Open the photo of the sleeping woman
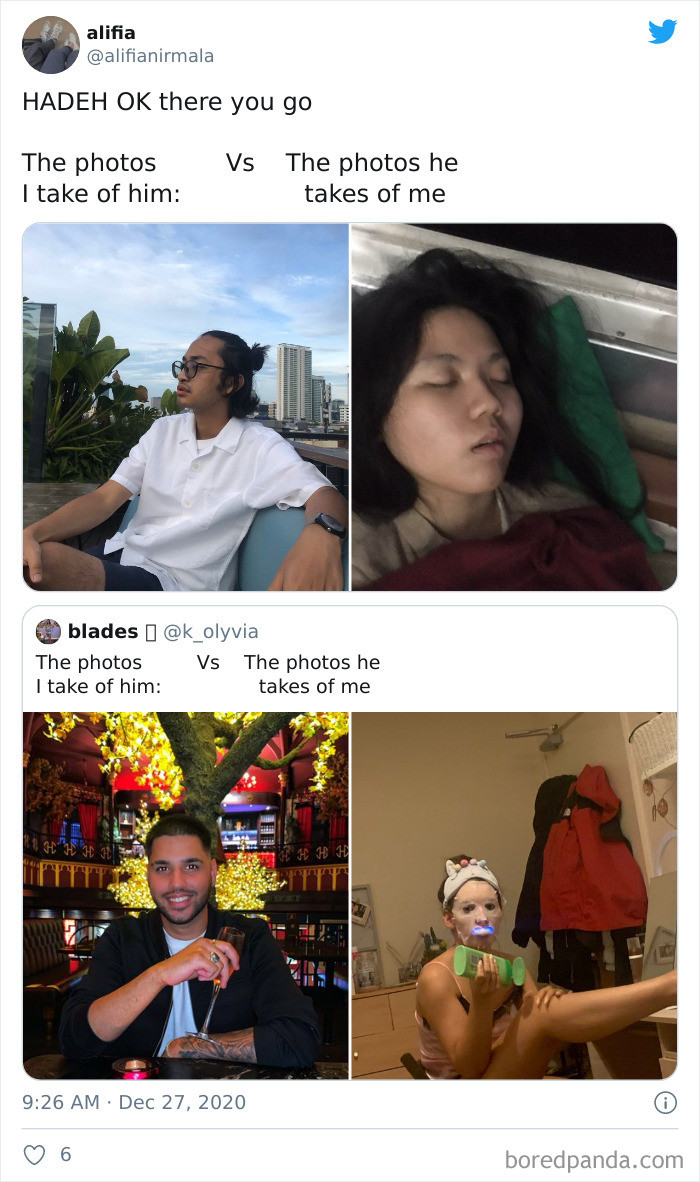 click(514, 407)
